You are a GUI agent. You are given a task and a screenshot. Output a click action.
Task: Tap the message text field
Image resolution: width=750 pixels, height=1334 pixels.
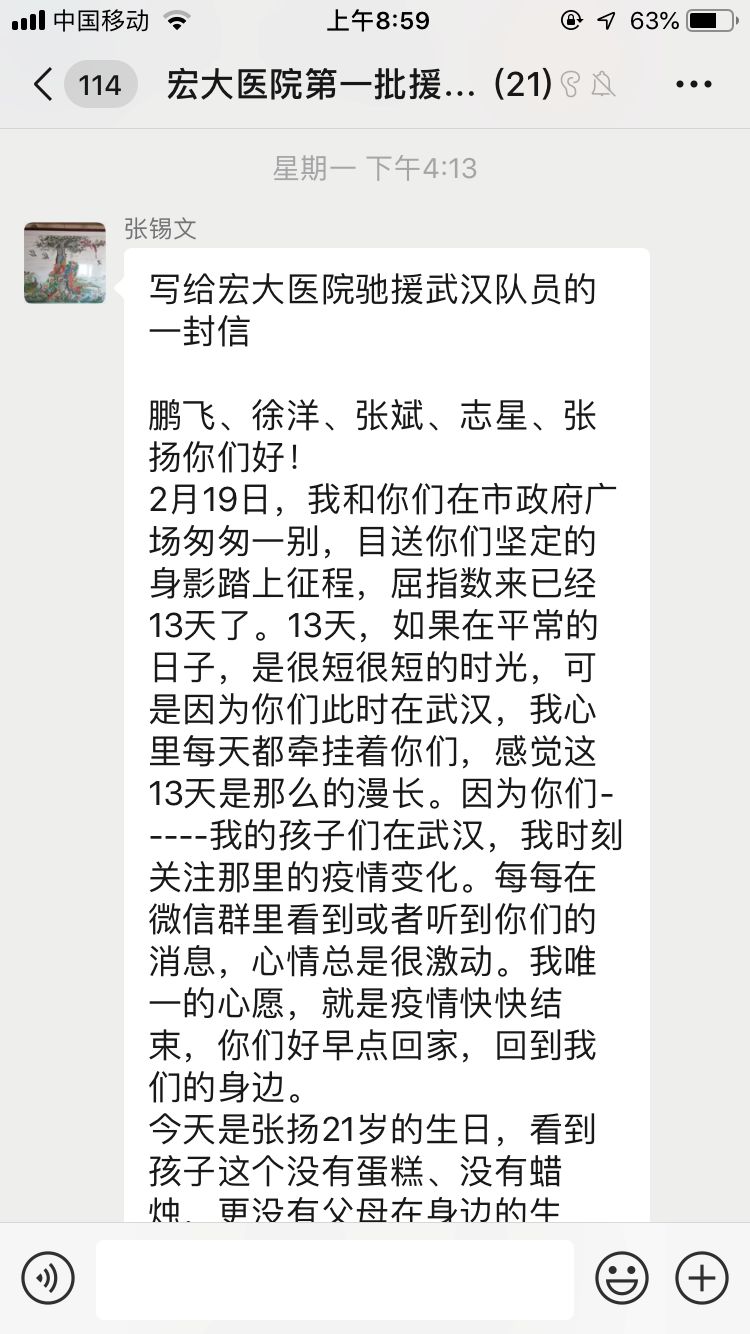(x=335, y=1278)
